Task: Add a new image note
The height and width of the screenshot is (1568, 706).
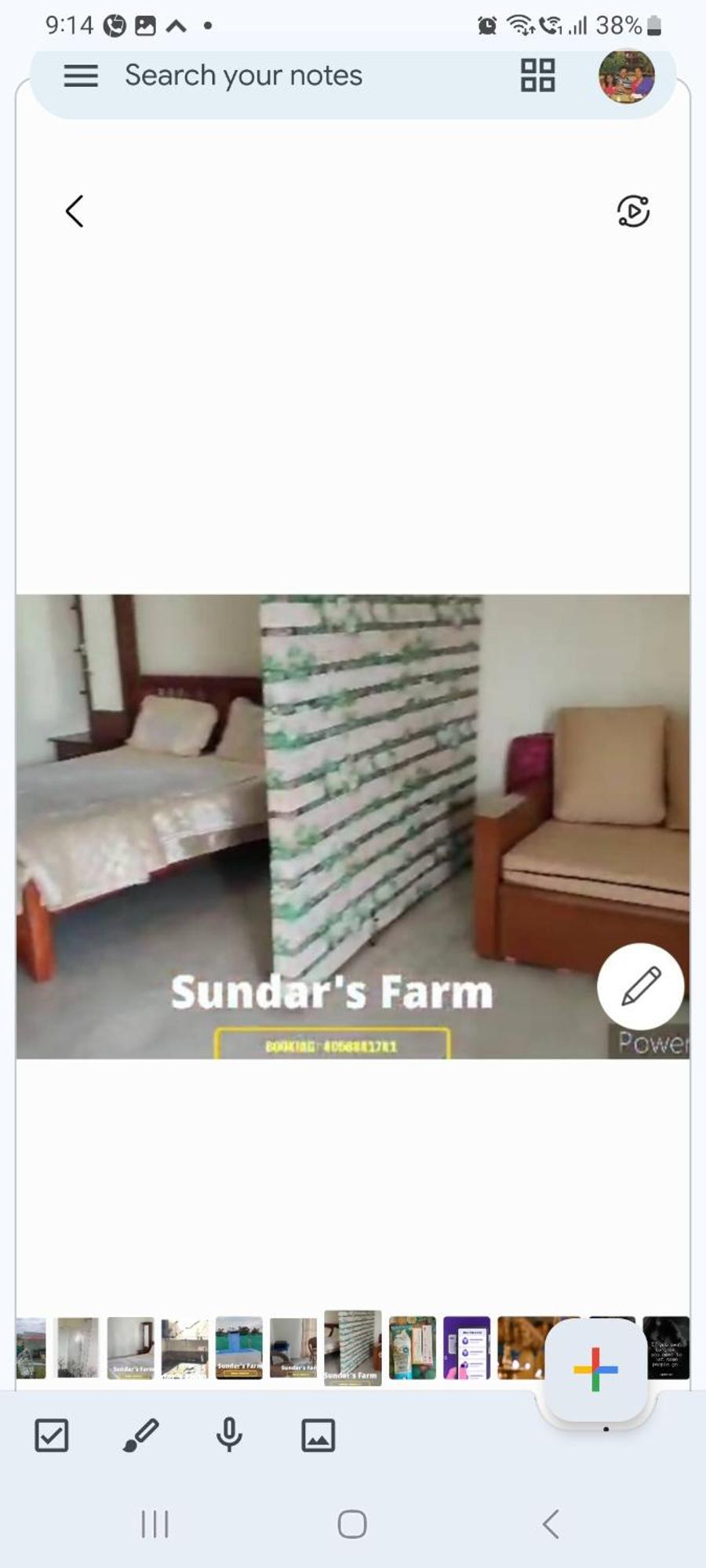Action: pyautogui.click(x=318, y=1436)
